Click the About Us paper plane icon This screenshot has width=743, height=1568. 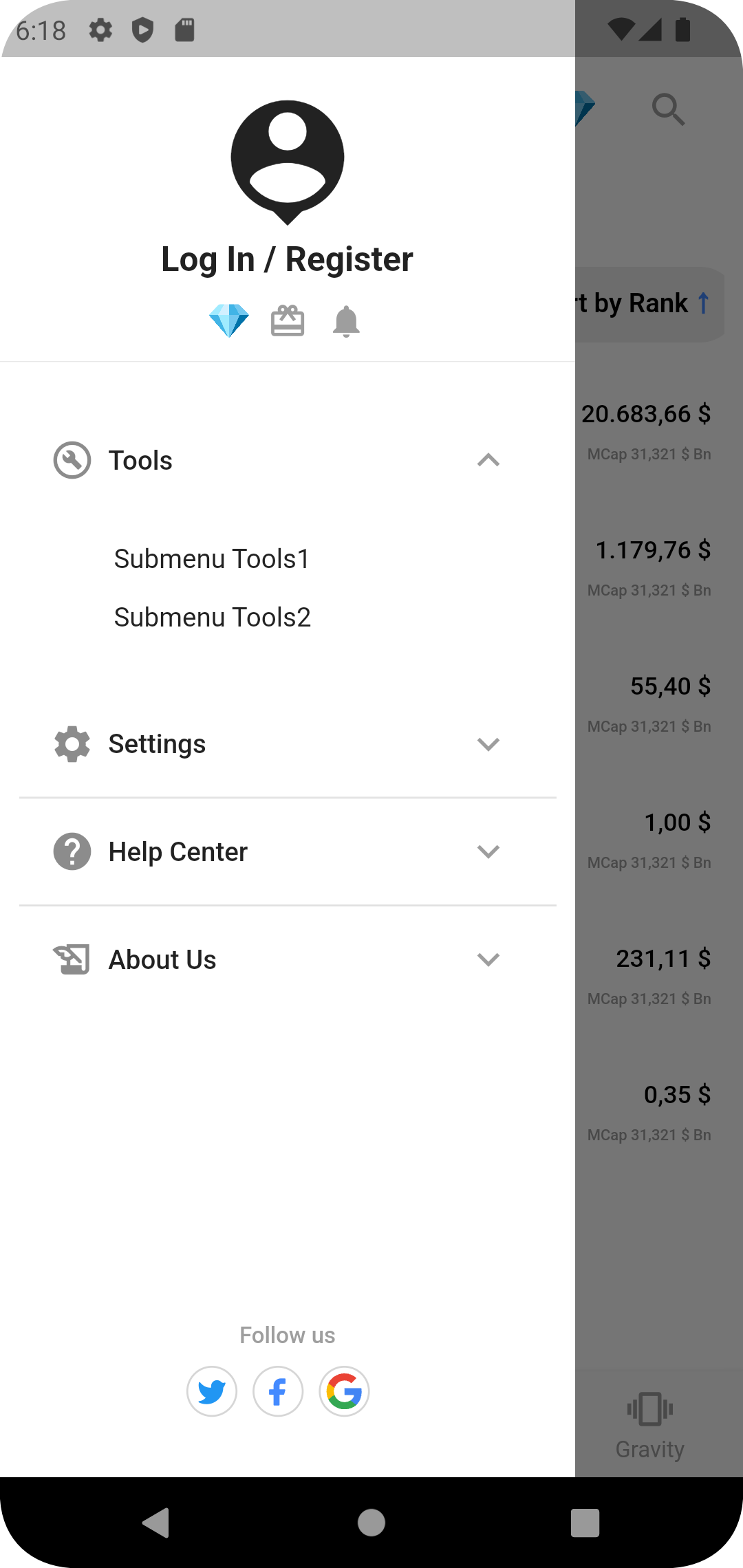(x=72, y=959)
